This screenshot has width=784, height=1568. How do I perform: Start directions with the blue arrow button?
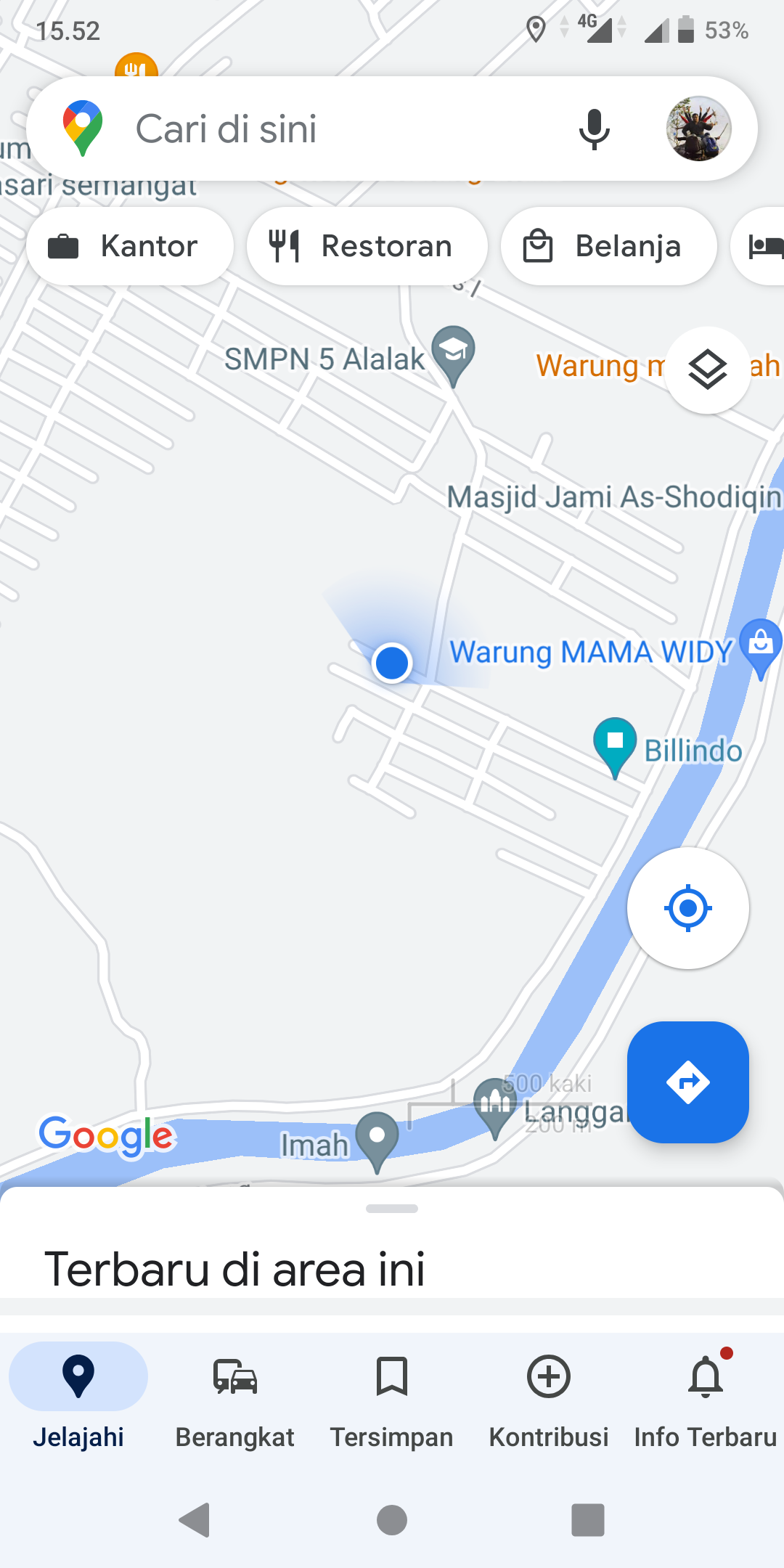[687, 1082]
